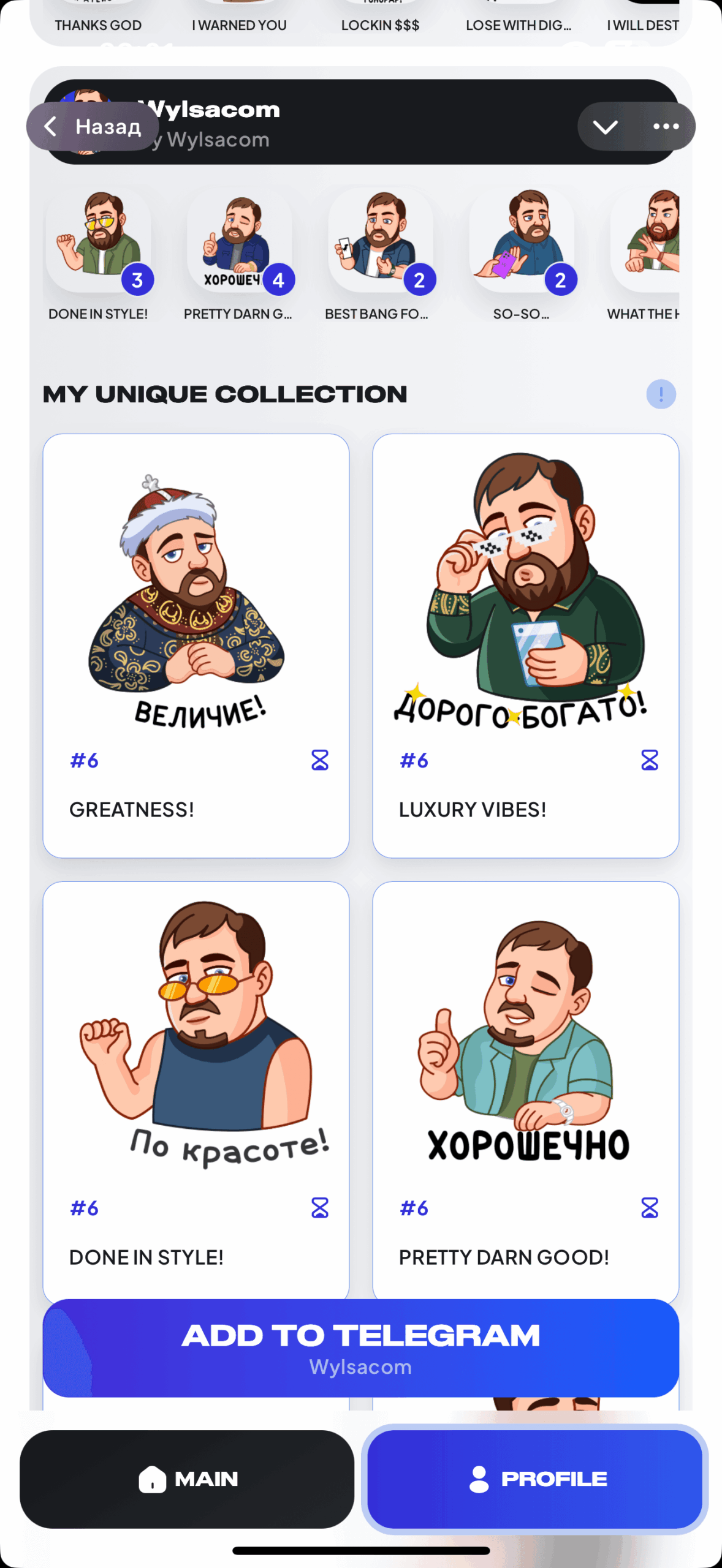Select the PRETTY DARN G… sticker with badge 4
The width and height of the screenshot is (722, 1568).
tap(239, 242)
